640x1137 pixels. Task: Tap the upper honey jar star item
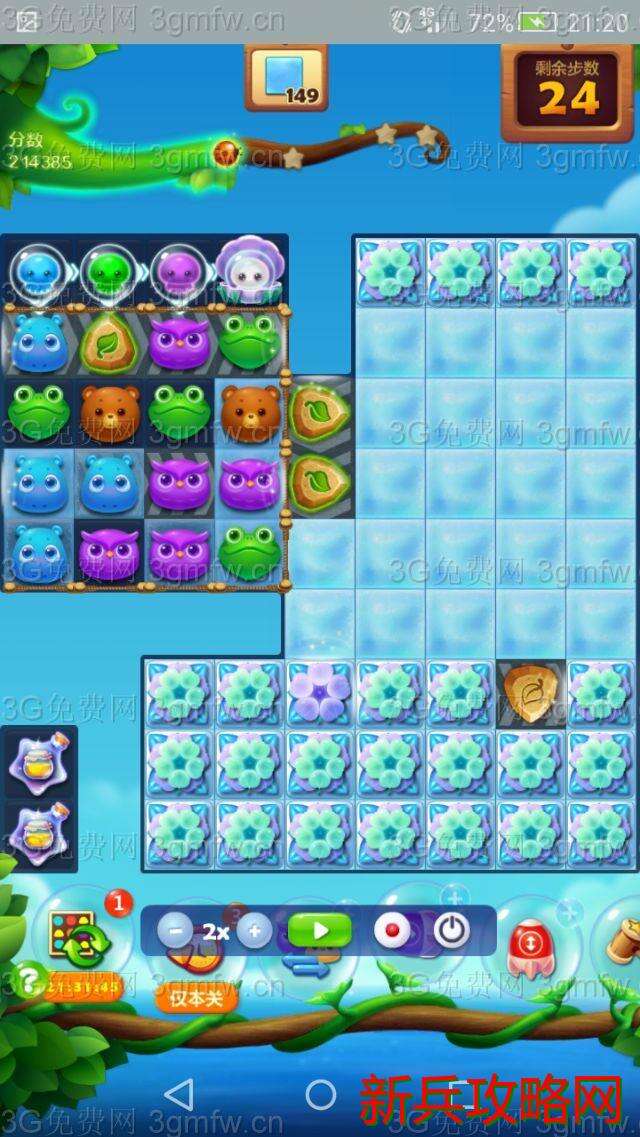(x=38, y=762)
